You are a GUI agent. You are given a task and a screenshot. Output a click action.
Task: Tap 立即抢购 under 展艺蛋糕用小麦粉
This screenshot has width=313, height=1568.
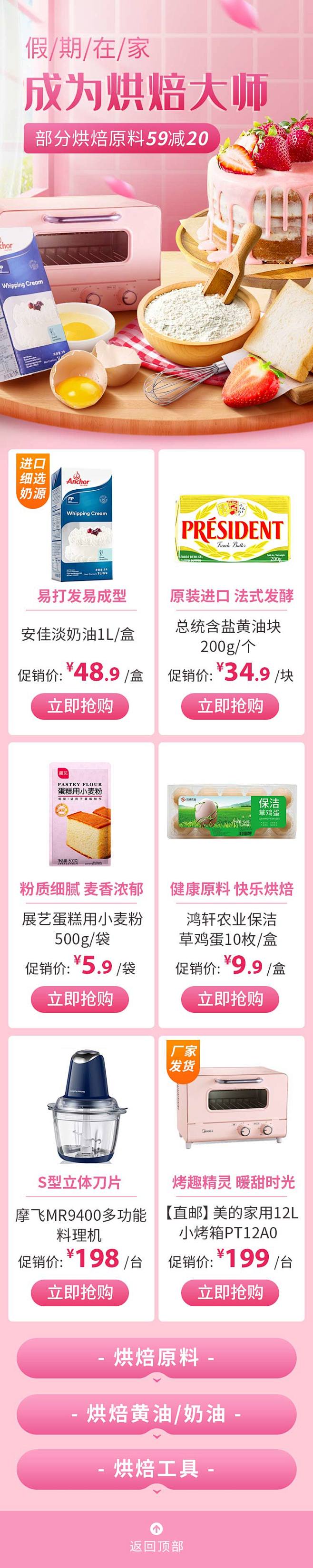pyautogui.click(x=80, y=999)
